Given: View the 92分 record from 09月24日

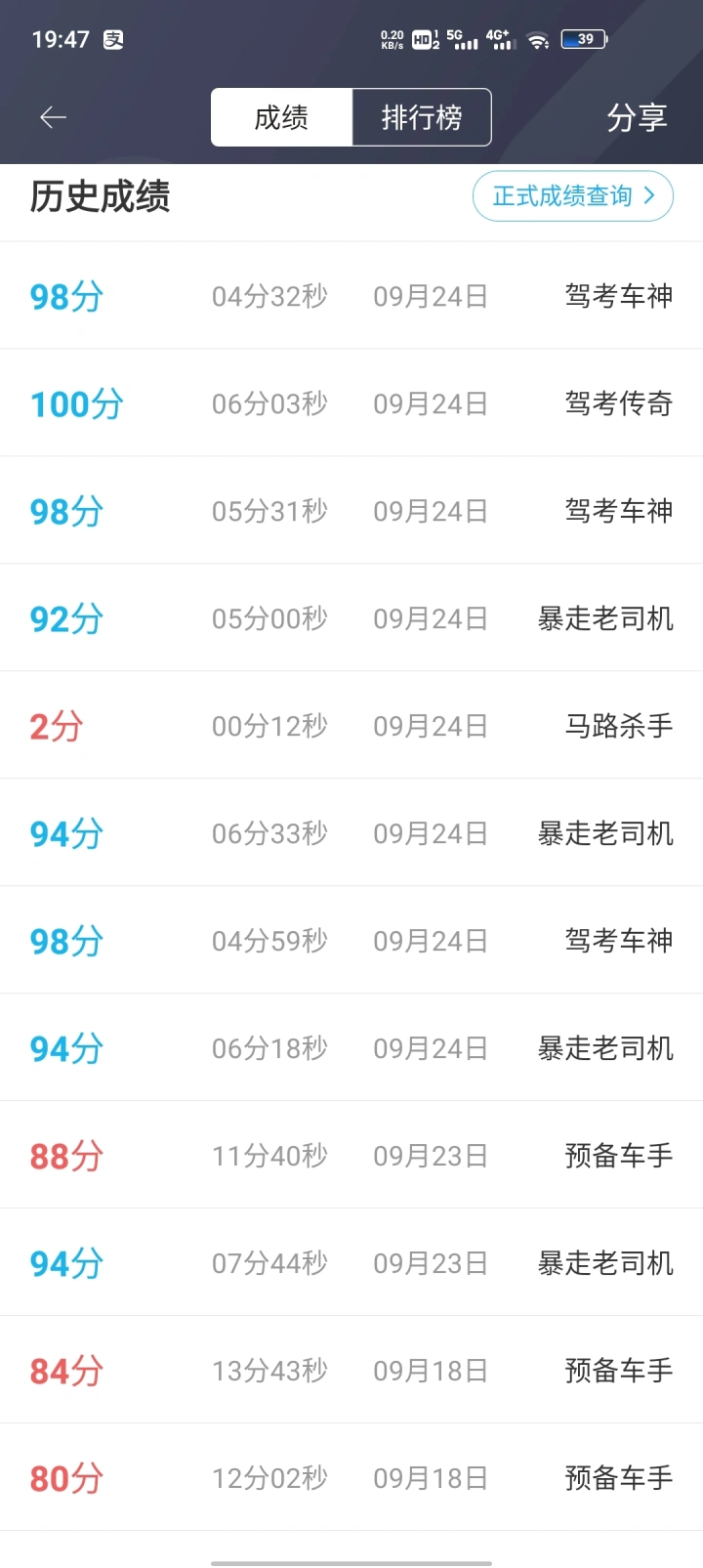Looking at the screenshot, I should (351, 617).
